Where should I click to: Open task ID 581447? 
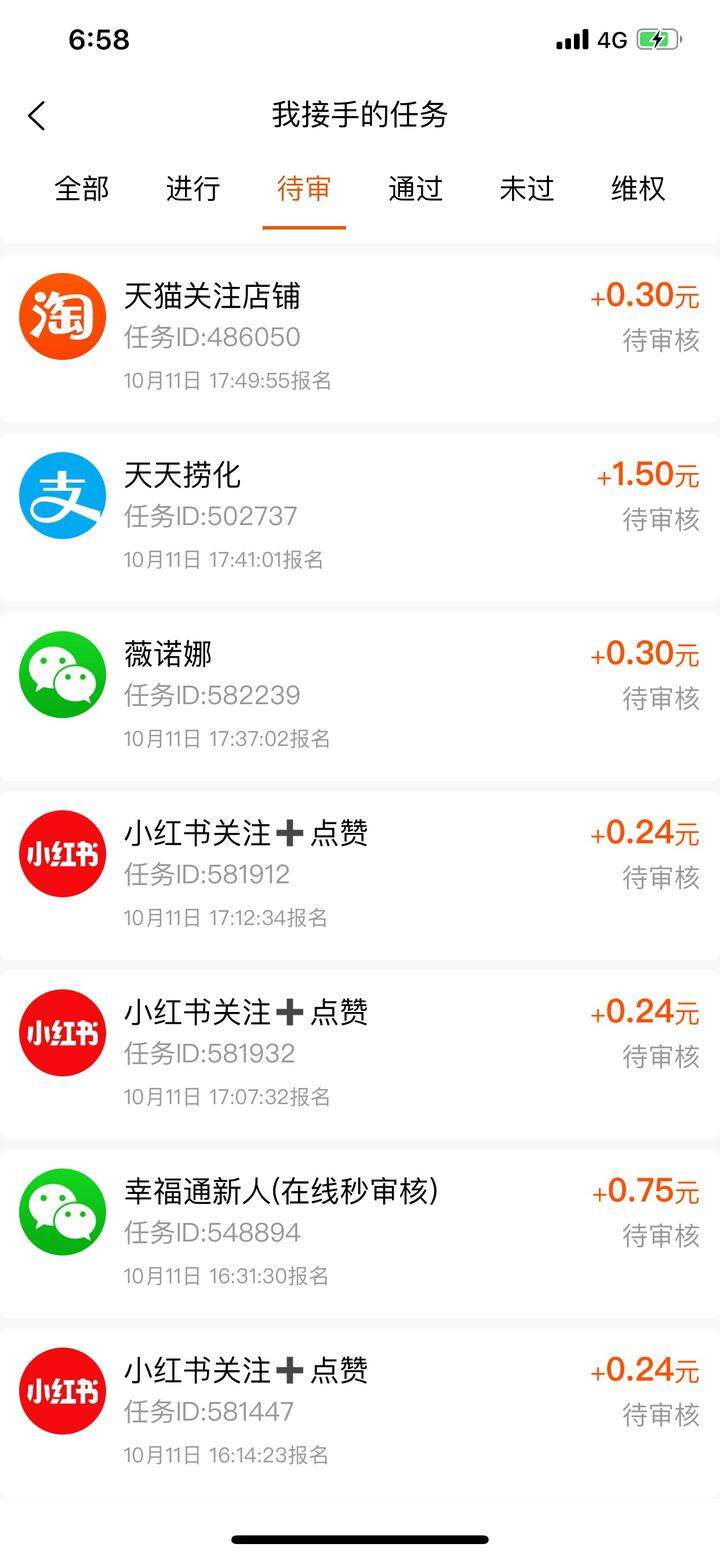point(360,1412)
